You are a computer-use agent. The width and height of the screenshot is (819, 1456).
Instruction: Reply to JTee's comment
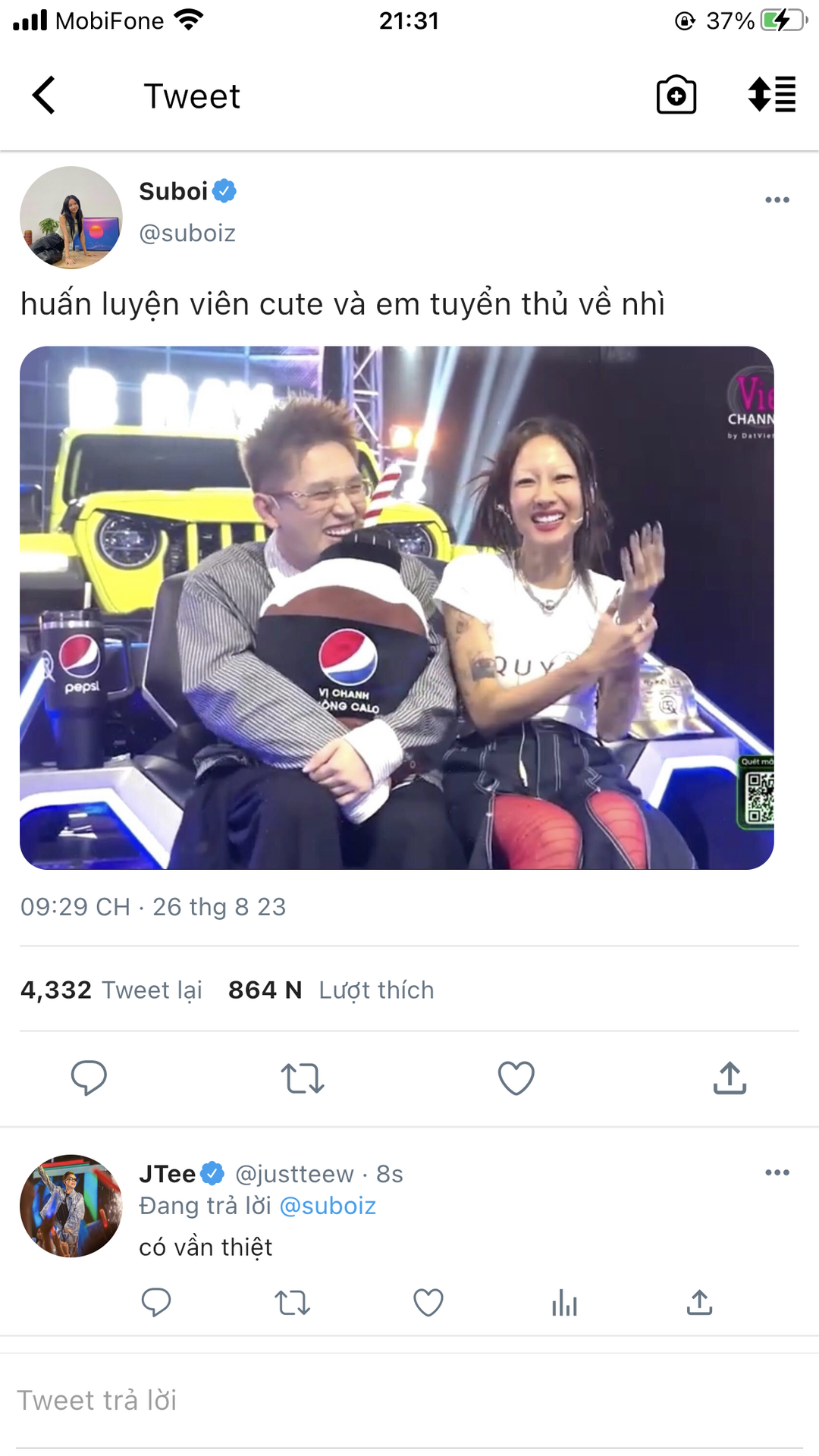click(156, 1303)
